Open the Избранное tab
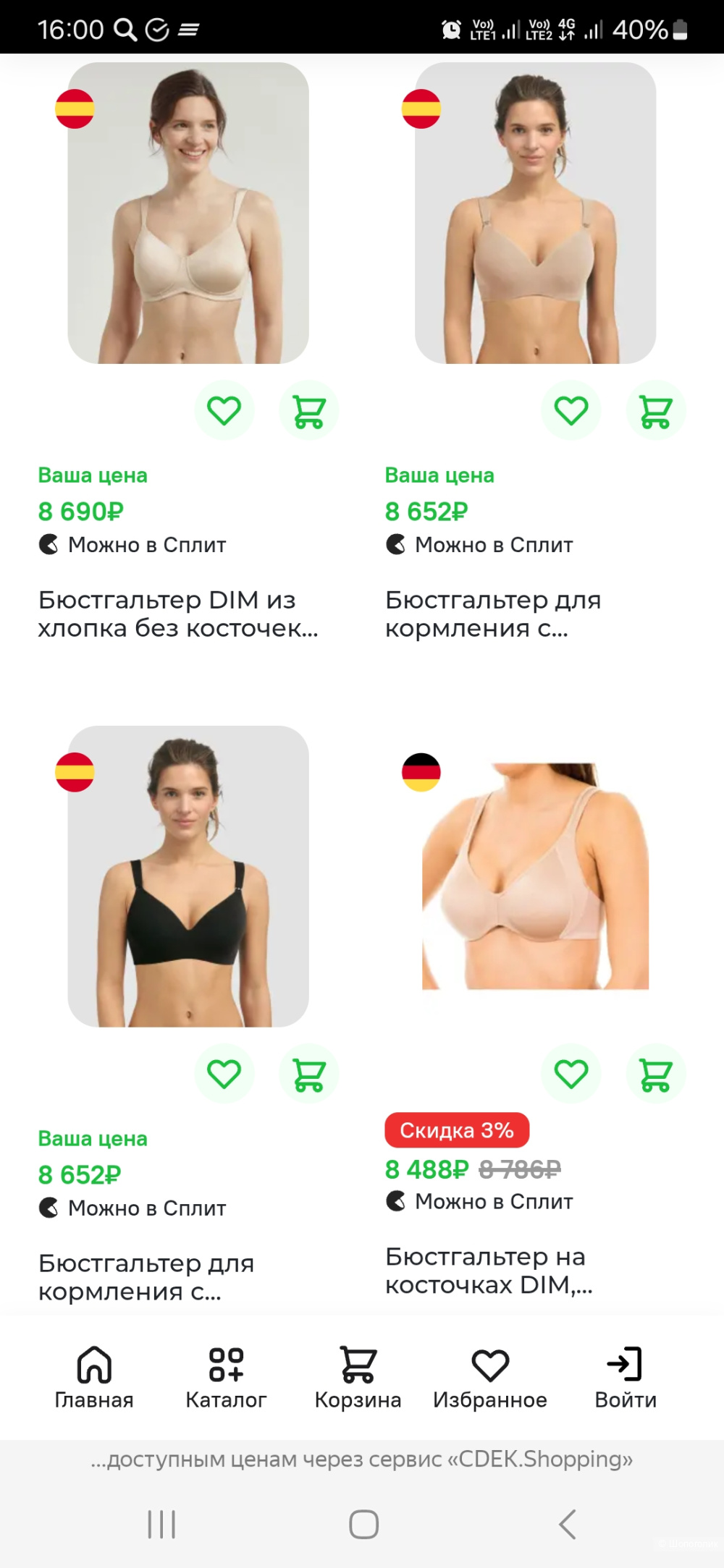This screenshot has width=724, height=1568. pyautogui.click(x=490, y=1378)
